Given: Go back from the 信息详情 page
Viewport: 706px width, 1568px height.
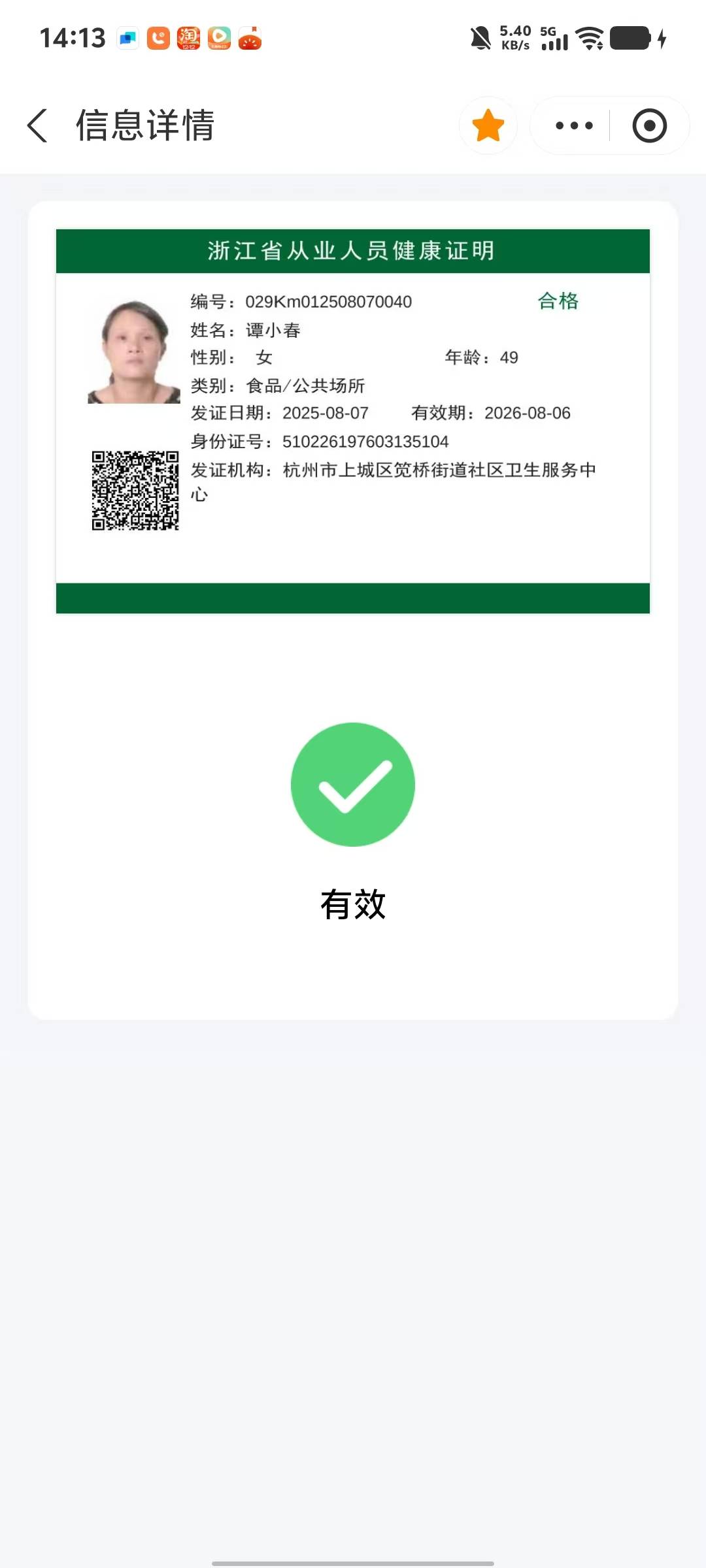Looking at the screenshot, I should [x=38, y=125].
